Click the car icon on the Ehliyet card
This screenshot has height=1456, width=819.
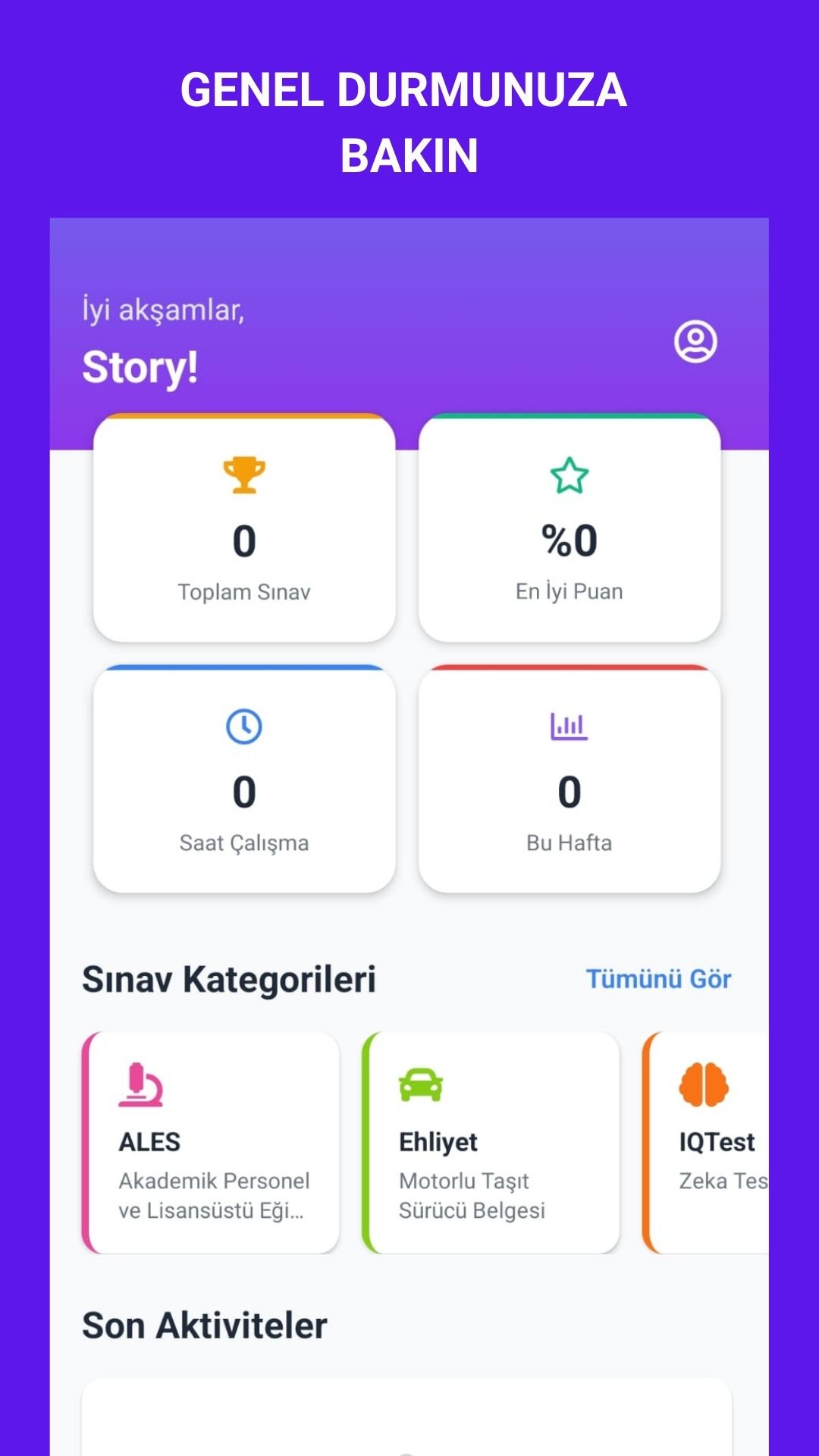pyautogui.click(x=419, y=1084)
